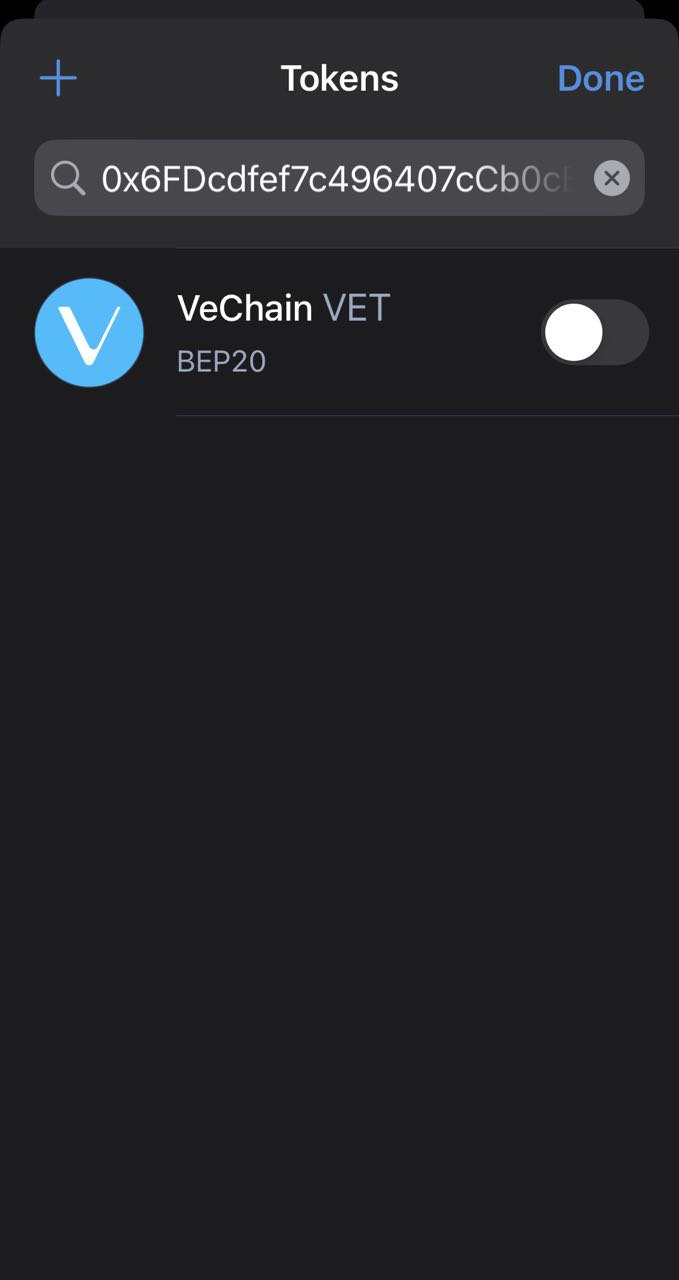Edit the token address search field
Viewport: 679px width, 1280px height.
(339, 178)
